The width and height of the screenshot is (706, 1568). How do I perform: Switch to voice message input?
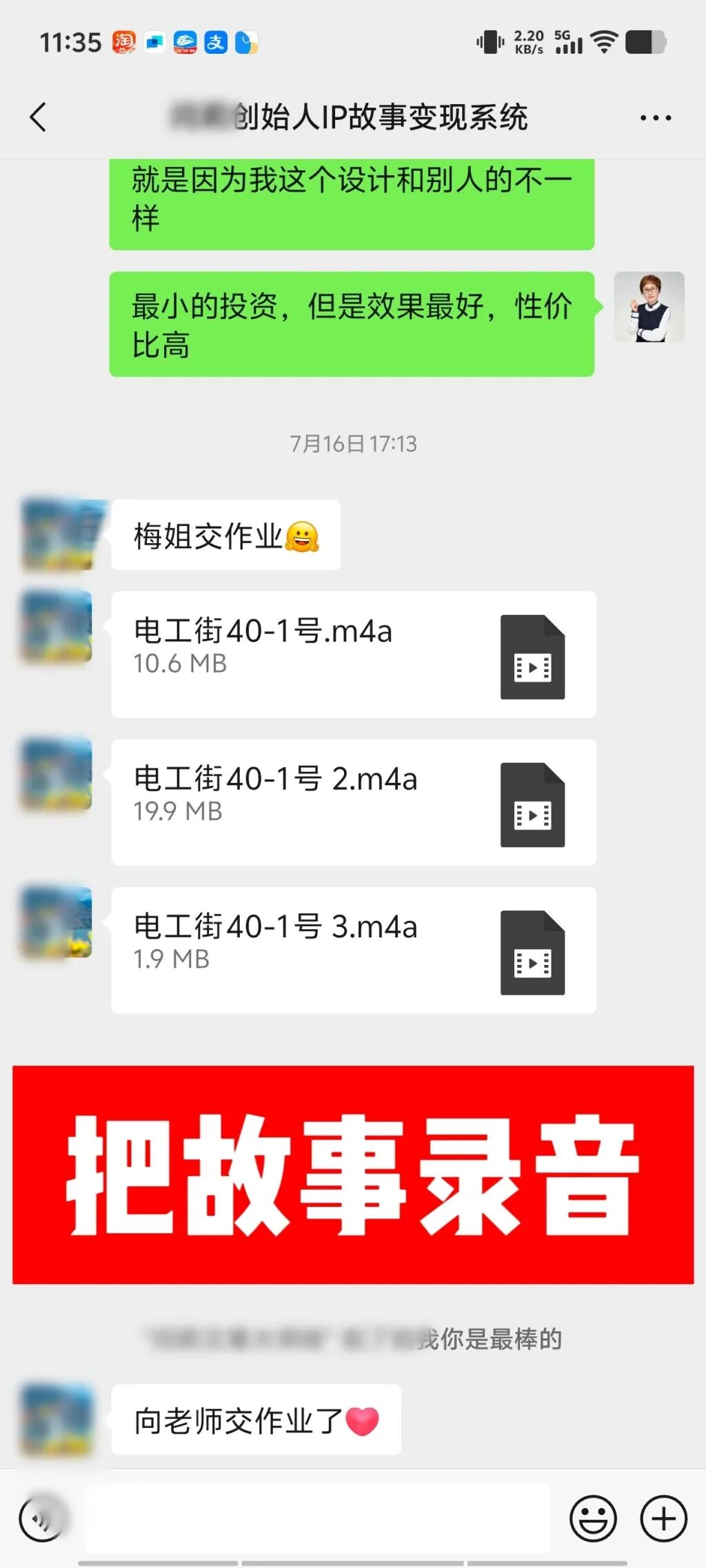(x=43, y=1518)
